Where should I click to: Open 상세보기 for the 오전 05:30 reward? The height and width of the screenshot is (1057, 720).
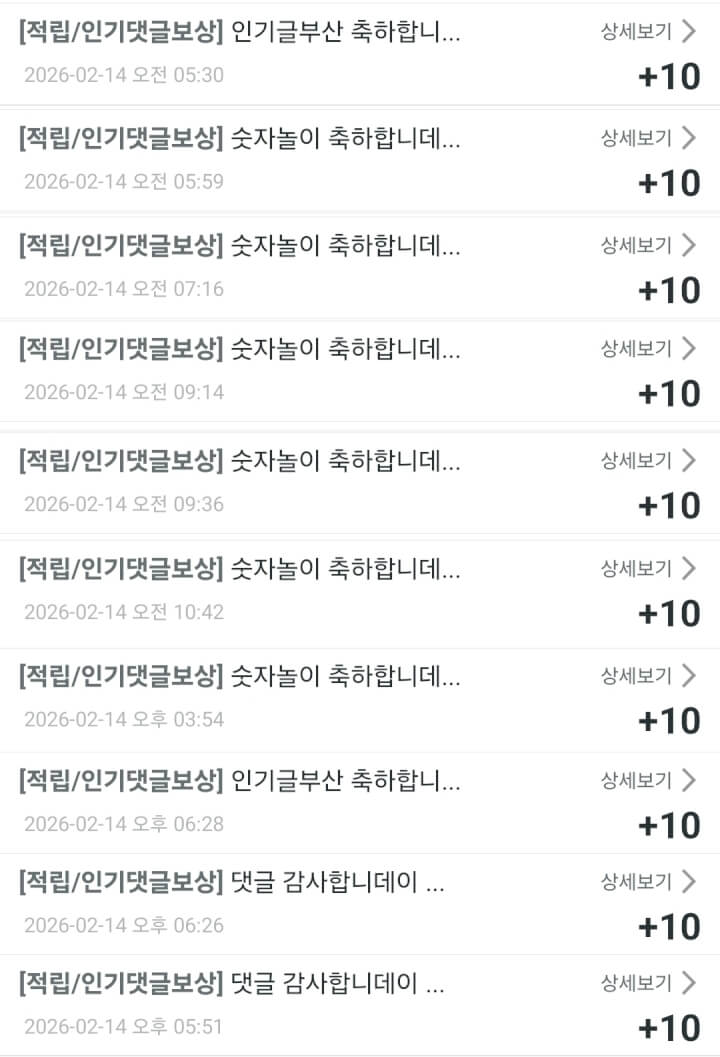coord(647,32)
